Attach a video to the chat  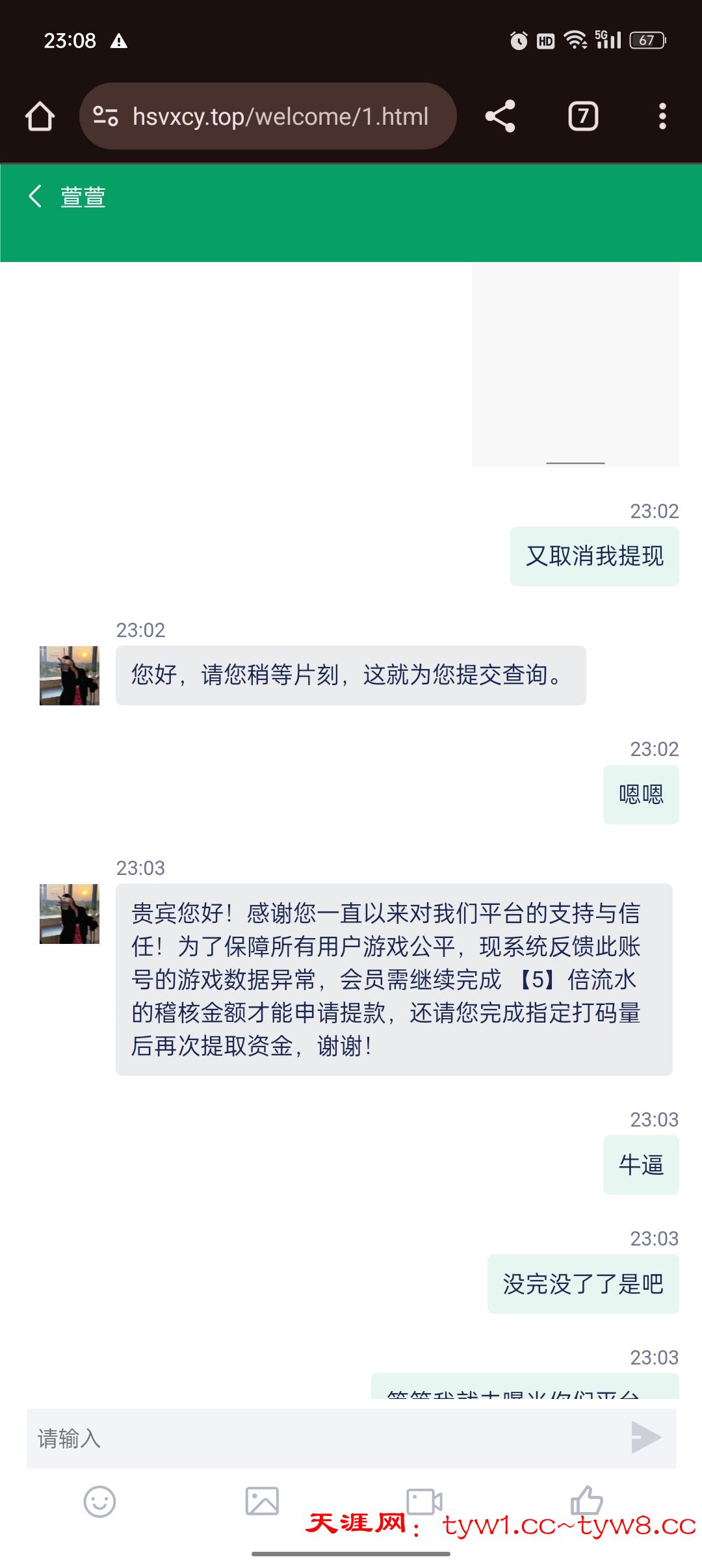[x=424, y=1502]
